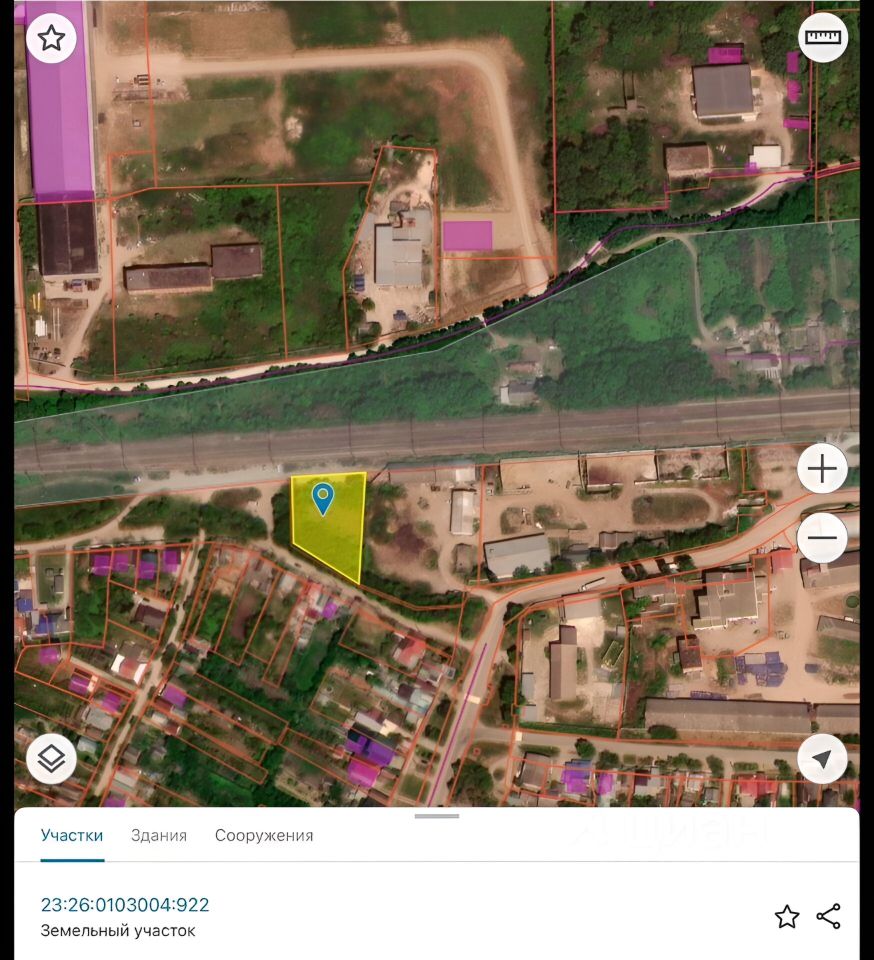Tap the blue pin on highlighted plot
The width and height of the screenshot is (874, 960).
pos(323,497)
